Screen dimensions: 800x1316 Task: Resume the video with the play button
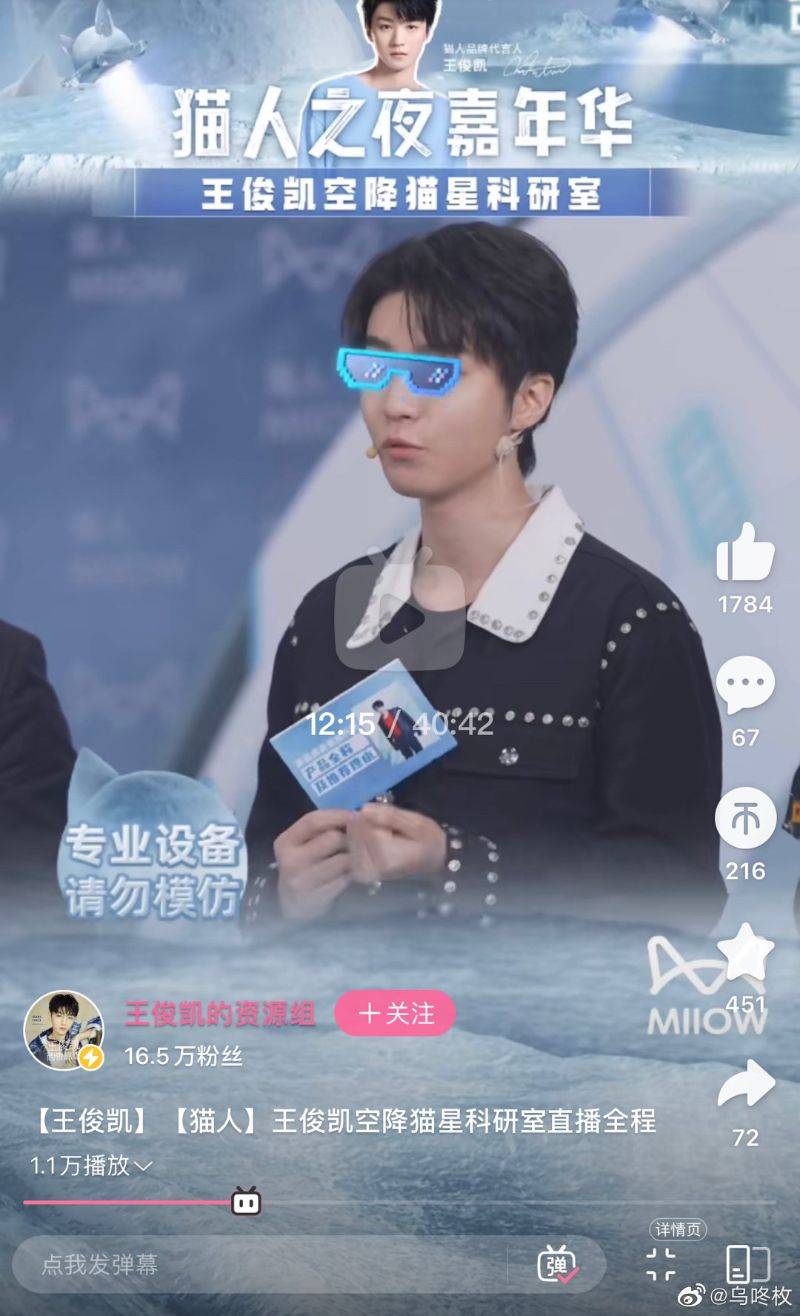point(399,607)
